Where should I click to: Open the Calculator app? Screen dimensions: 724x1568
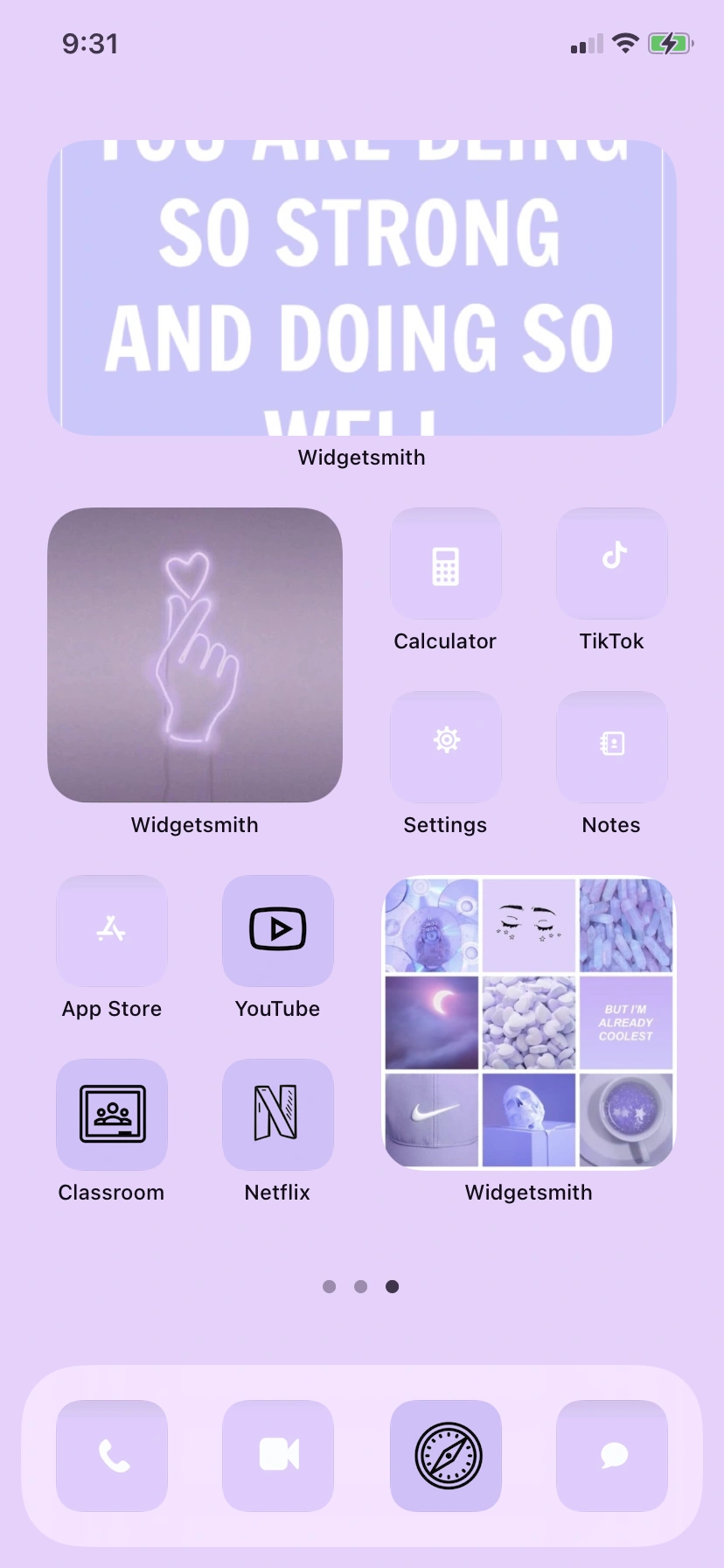445,563
